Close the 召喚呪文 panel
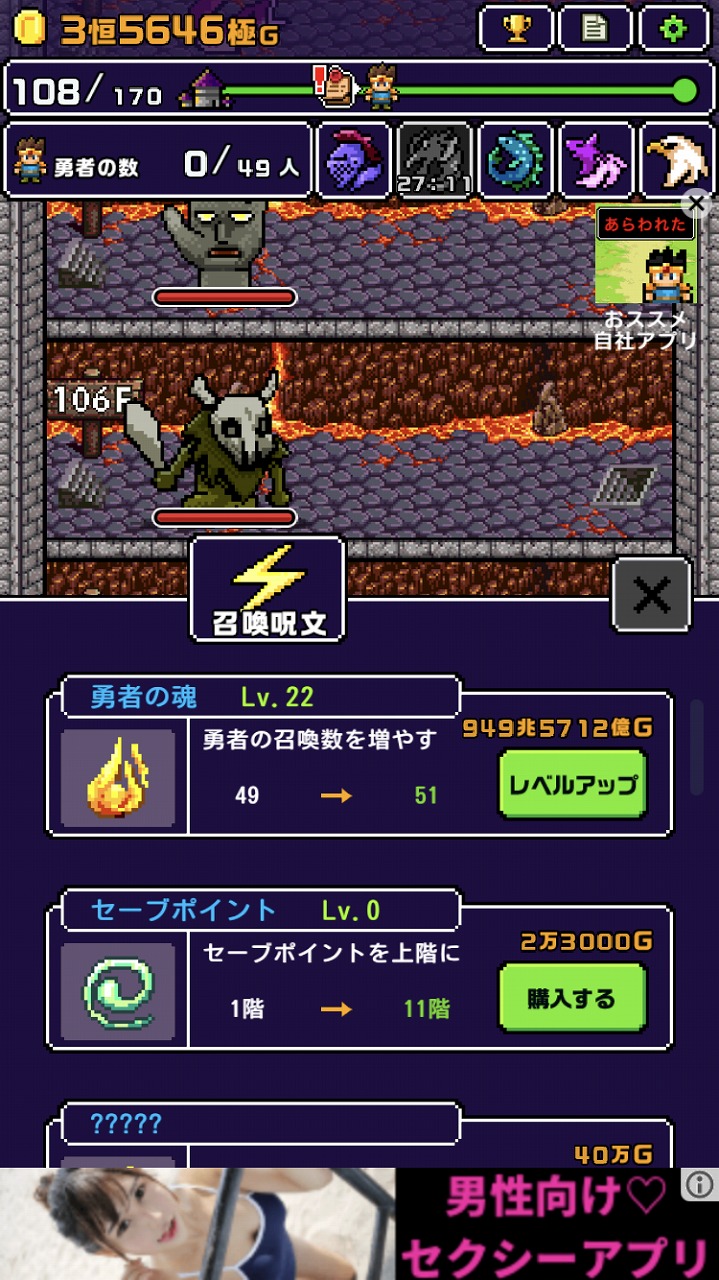 point(651,596)
